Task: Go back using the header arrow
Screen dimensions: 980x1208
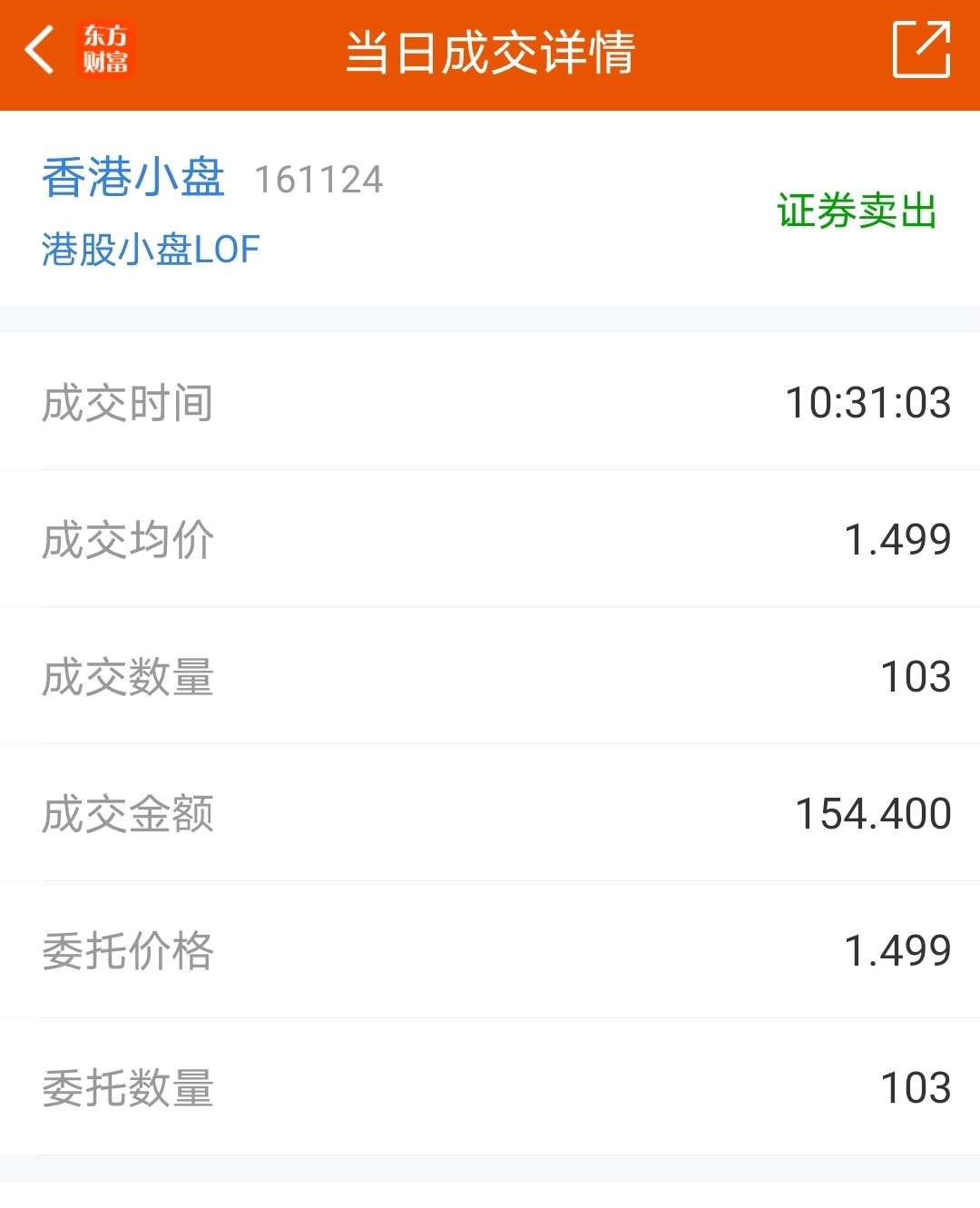Action: 40,50
